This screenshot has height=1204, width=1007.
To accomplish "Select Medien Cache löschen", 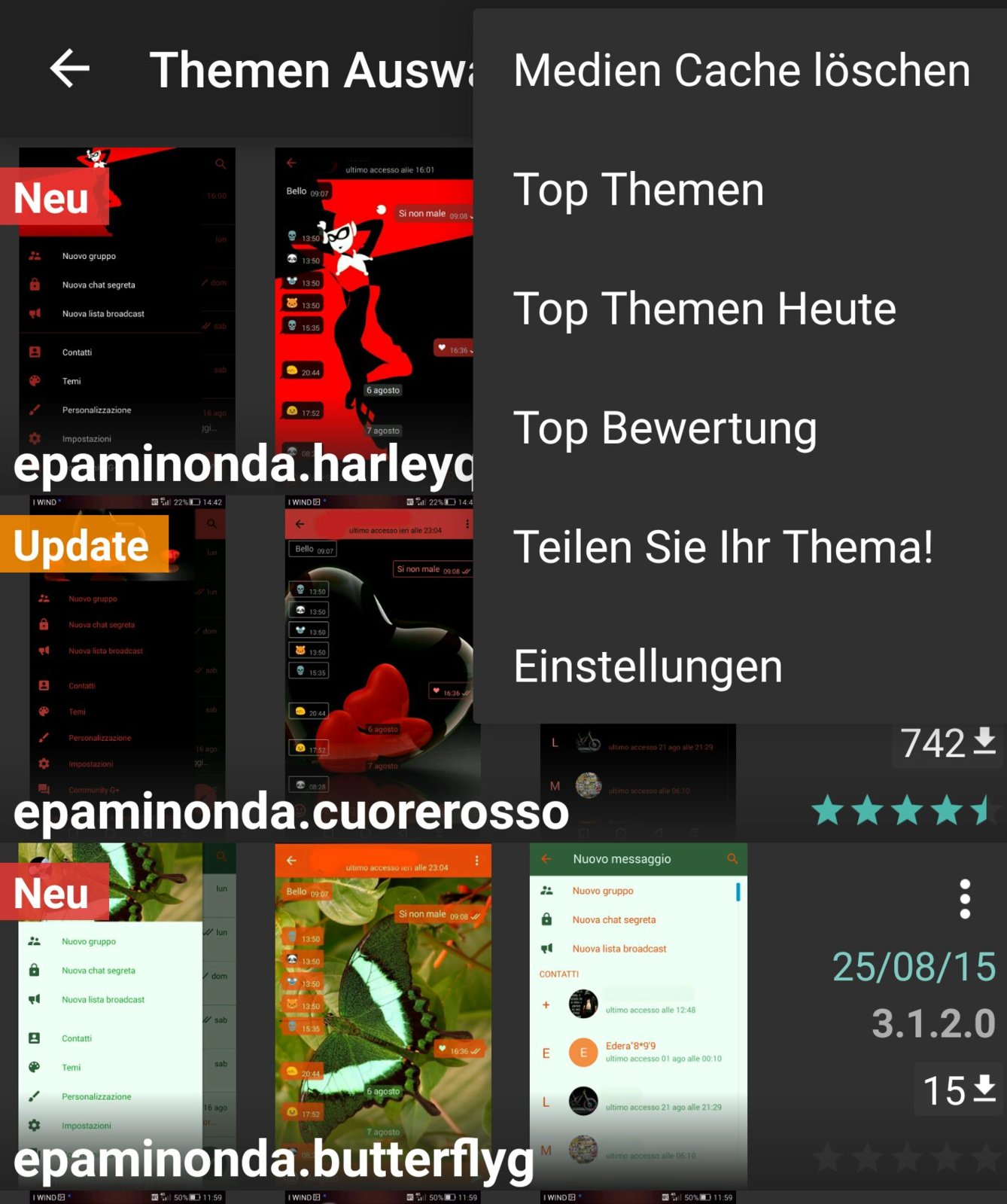I will pos(741,71).
